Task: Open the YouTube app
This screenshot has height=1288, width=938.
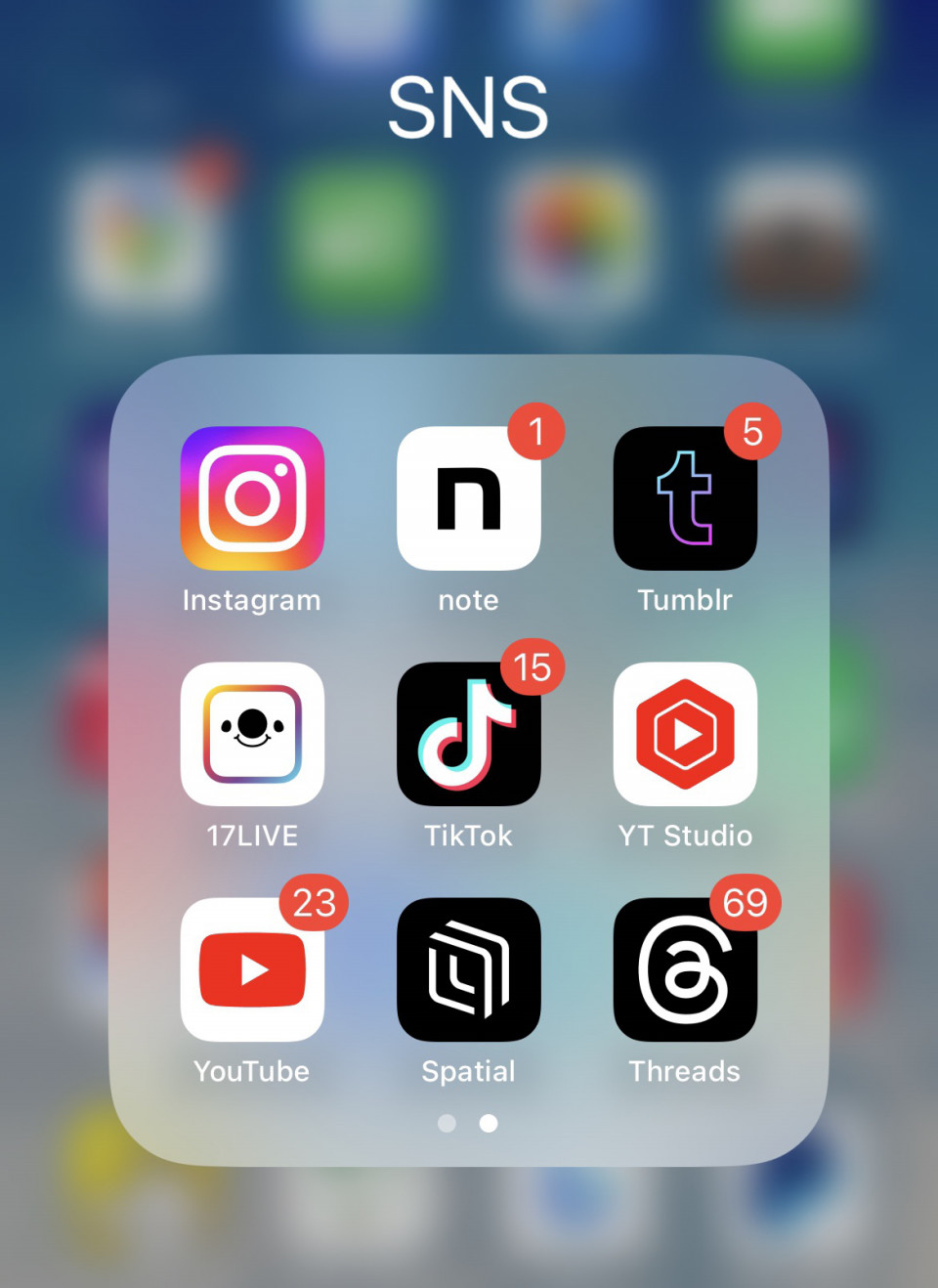Action: [252, 969]
